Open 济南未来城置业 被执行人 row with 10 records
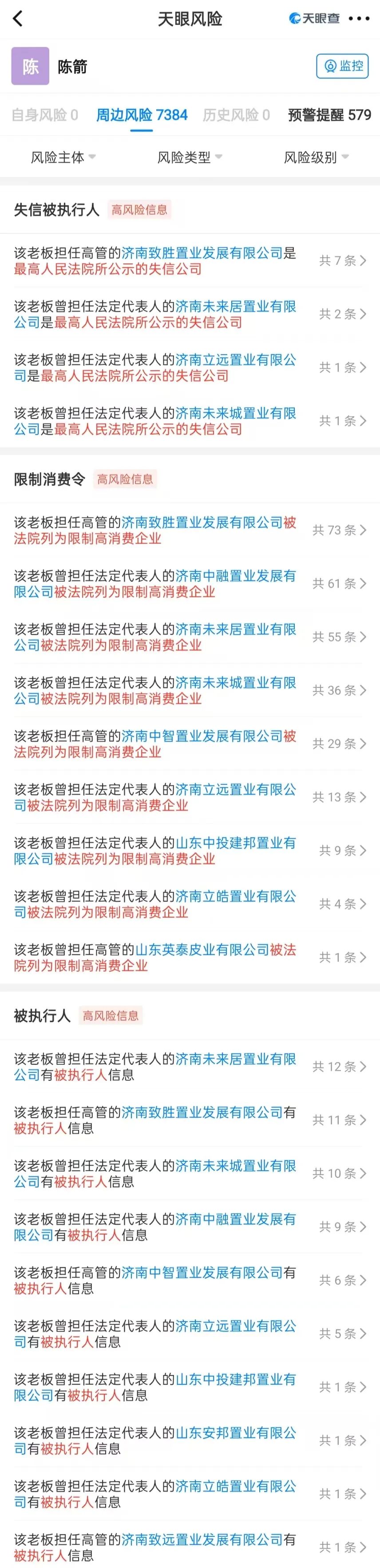 (190, 1174)
